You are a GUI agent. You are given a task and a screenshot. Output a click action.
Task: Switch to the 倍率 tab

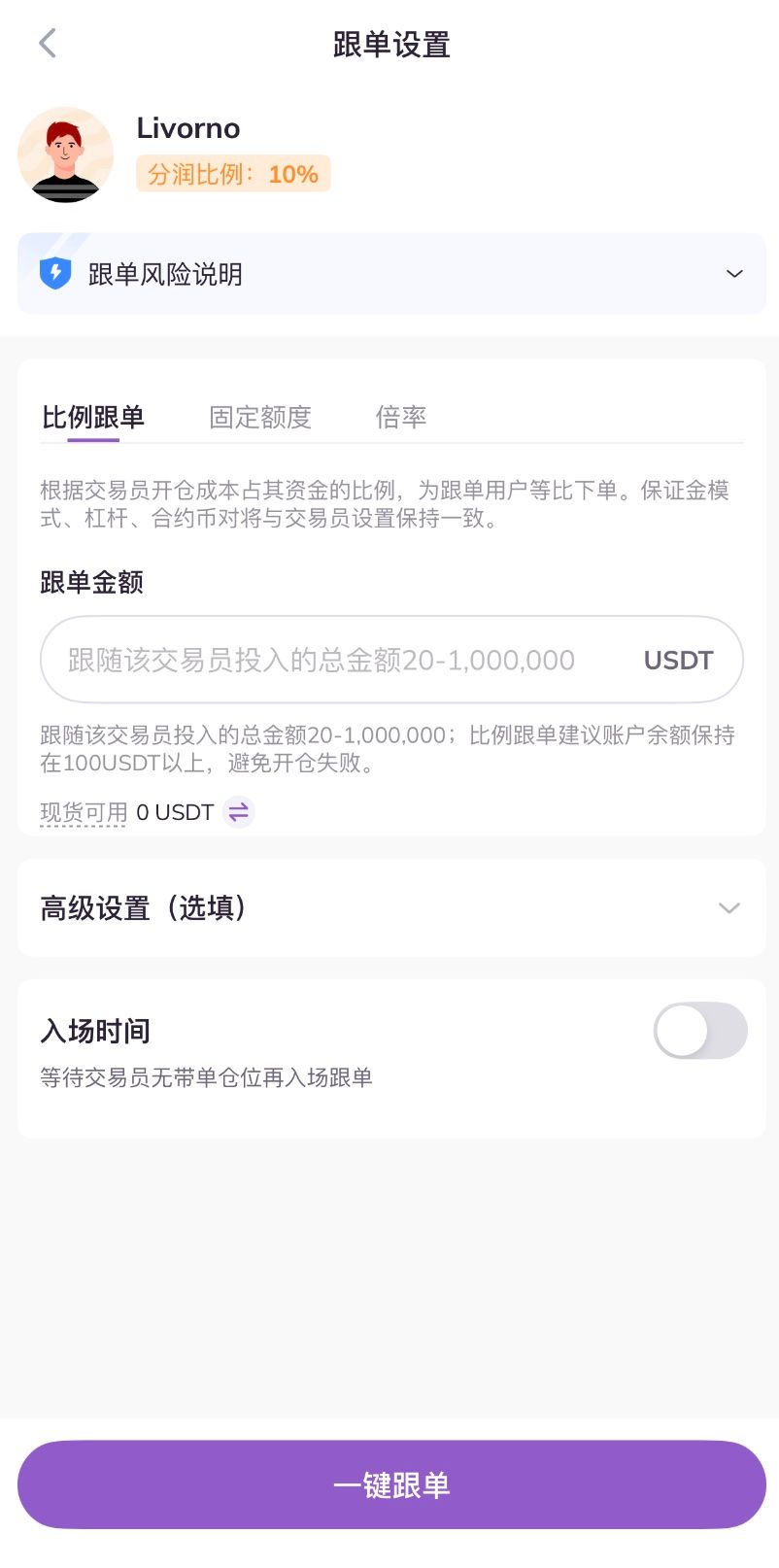401,418
